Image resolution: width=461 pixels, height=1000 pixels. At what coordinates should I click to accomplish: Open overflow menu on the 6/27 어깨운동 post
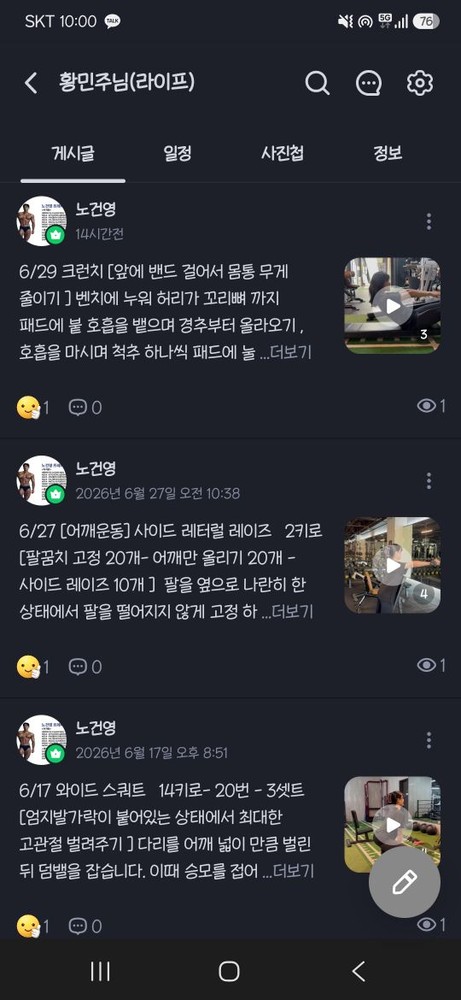coord(428,481)
